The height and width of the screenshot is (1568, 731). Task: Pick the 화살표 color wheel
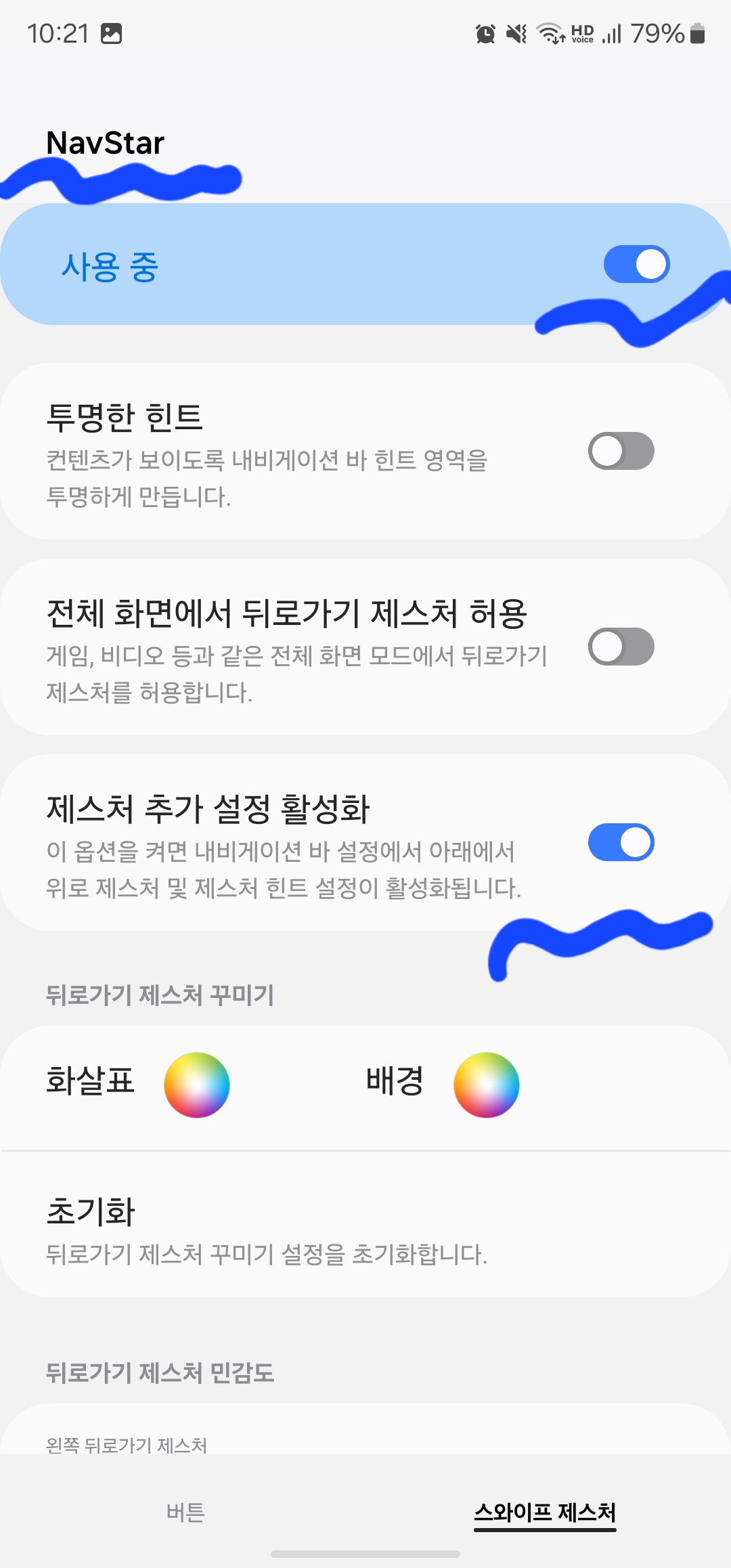(197, 1085)
